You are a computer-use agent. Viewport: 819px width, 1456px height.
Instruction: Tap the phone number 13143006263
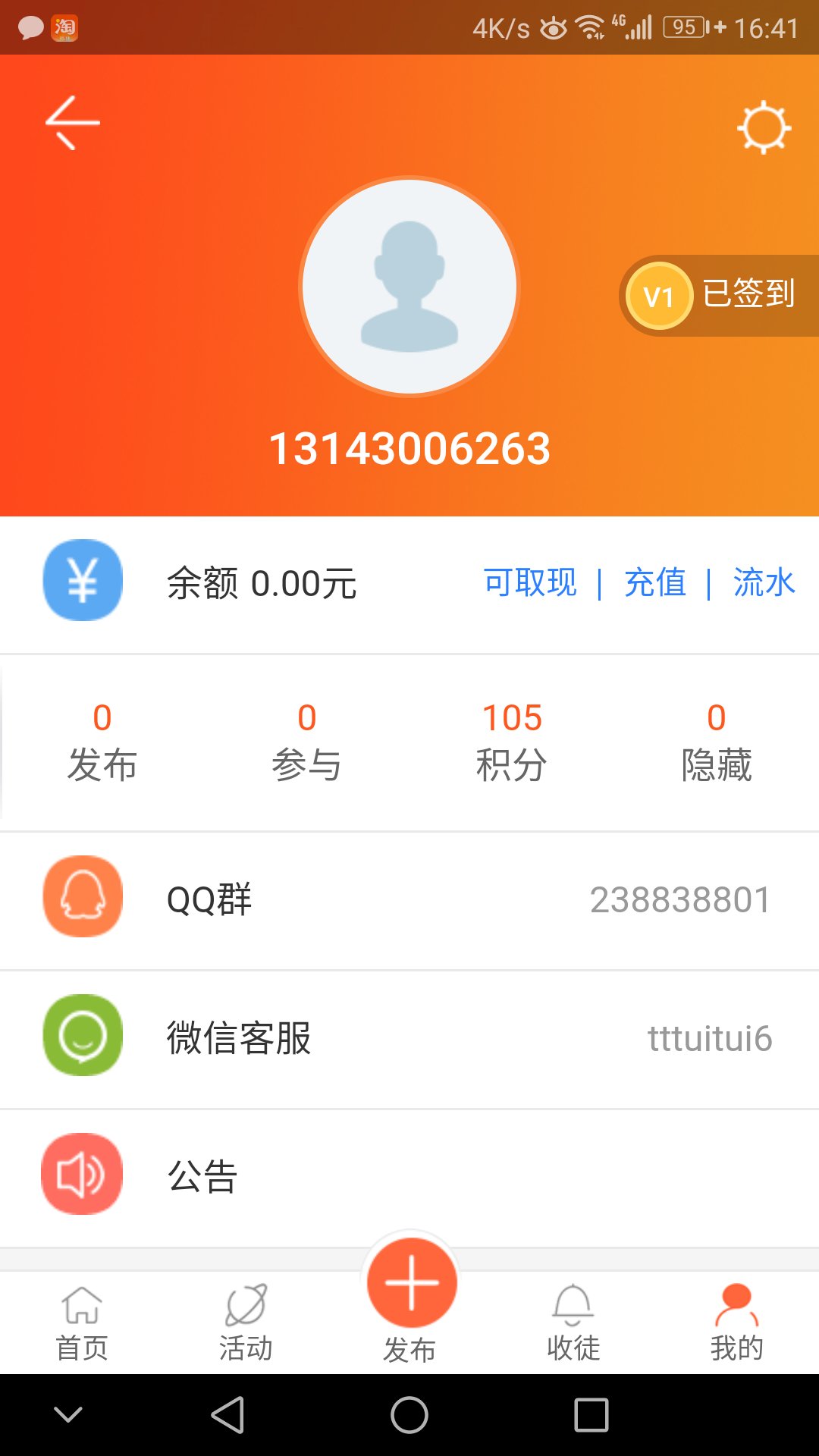tap(409, 447)
